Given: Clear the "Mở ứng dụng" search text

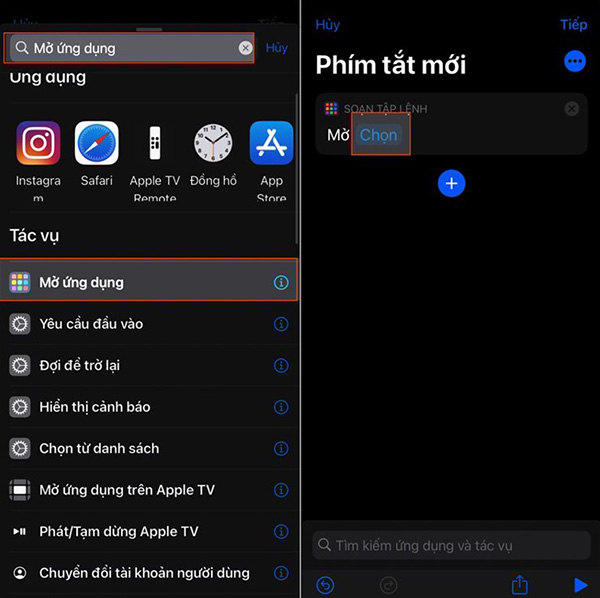Looking at the screenshot, I should pos(246,48).
